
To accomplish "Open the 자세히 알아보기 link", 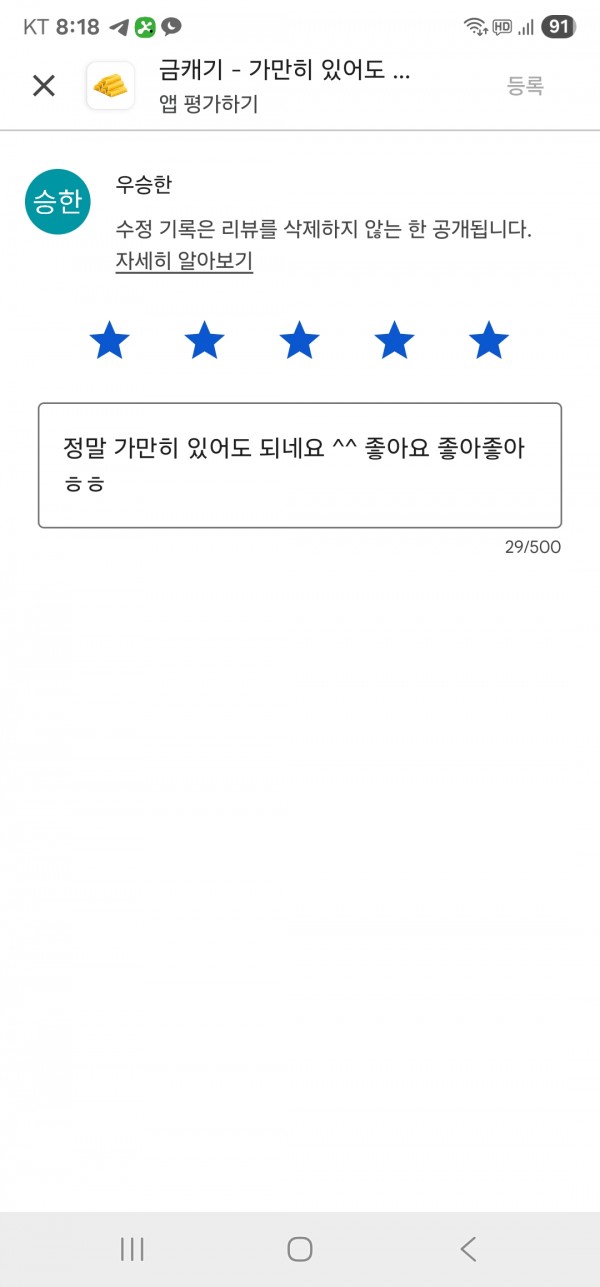I will tap(184, 262).
